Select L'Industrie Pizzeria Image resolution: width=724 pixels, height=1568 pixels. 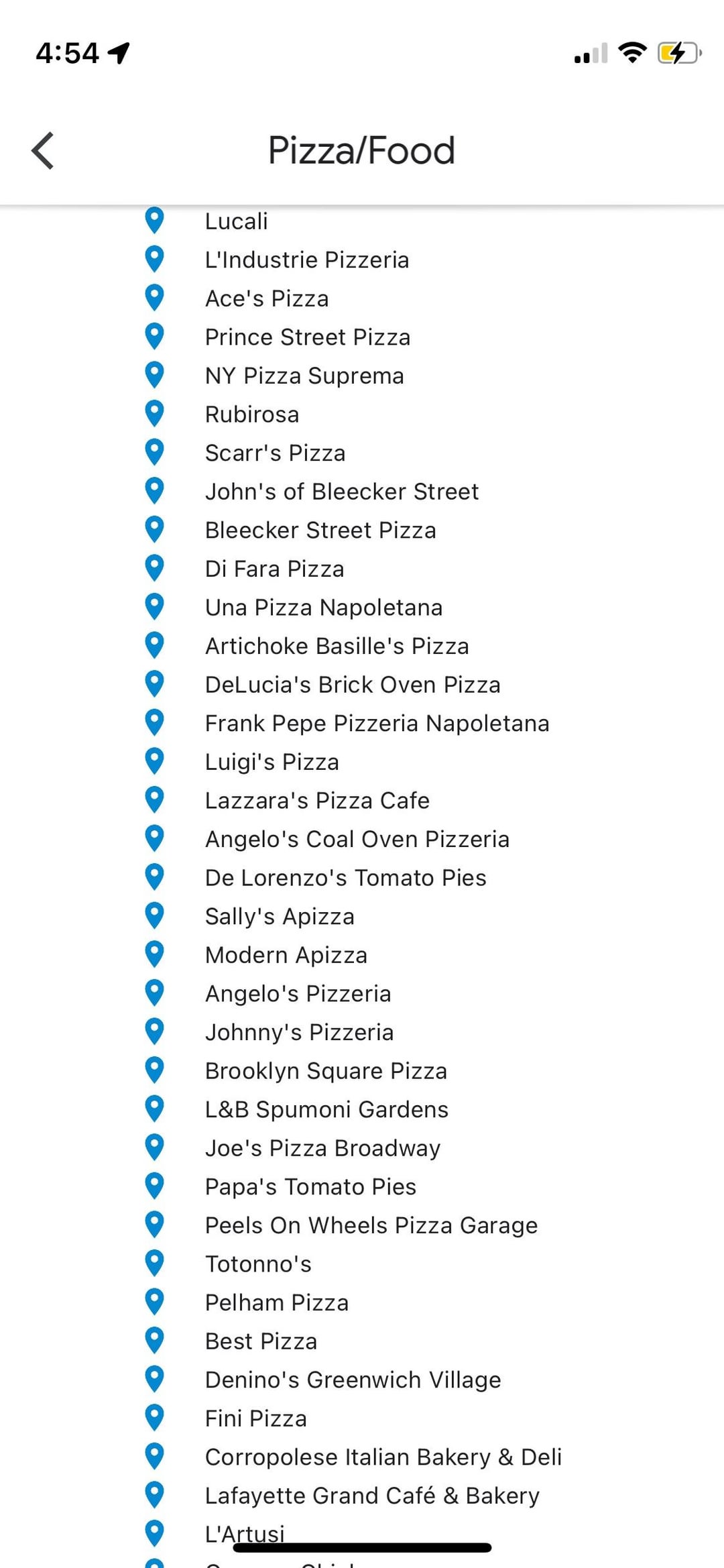click(307, 260)
